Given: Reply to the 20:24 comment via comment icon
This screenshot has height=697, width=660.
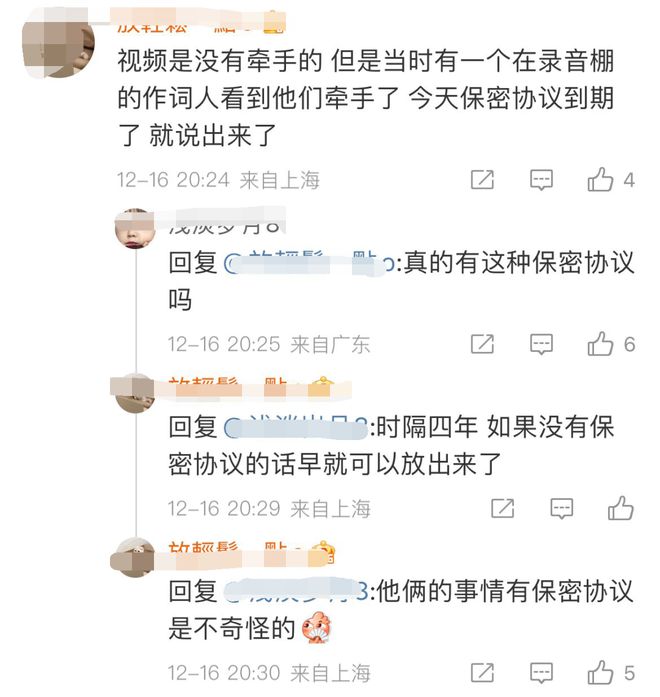Looking at the screenshot, I should pyautogui.click(x=541, y=180).
